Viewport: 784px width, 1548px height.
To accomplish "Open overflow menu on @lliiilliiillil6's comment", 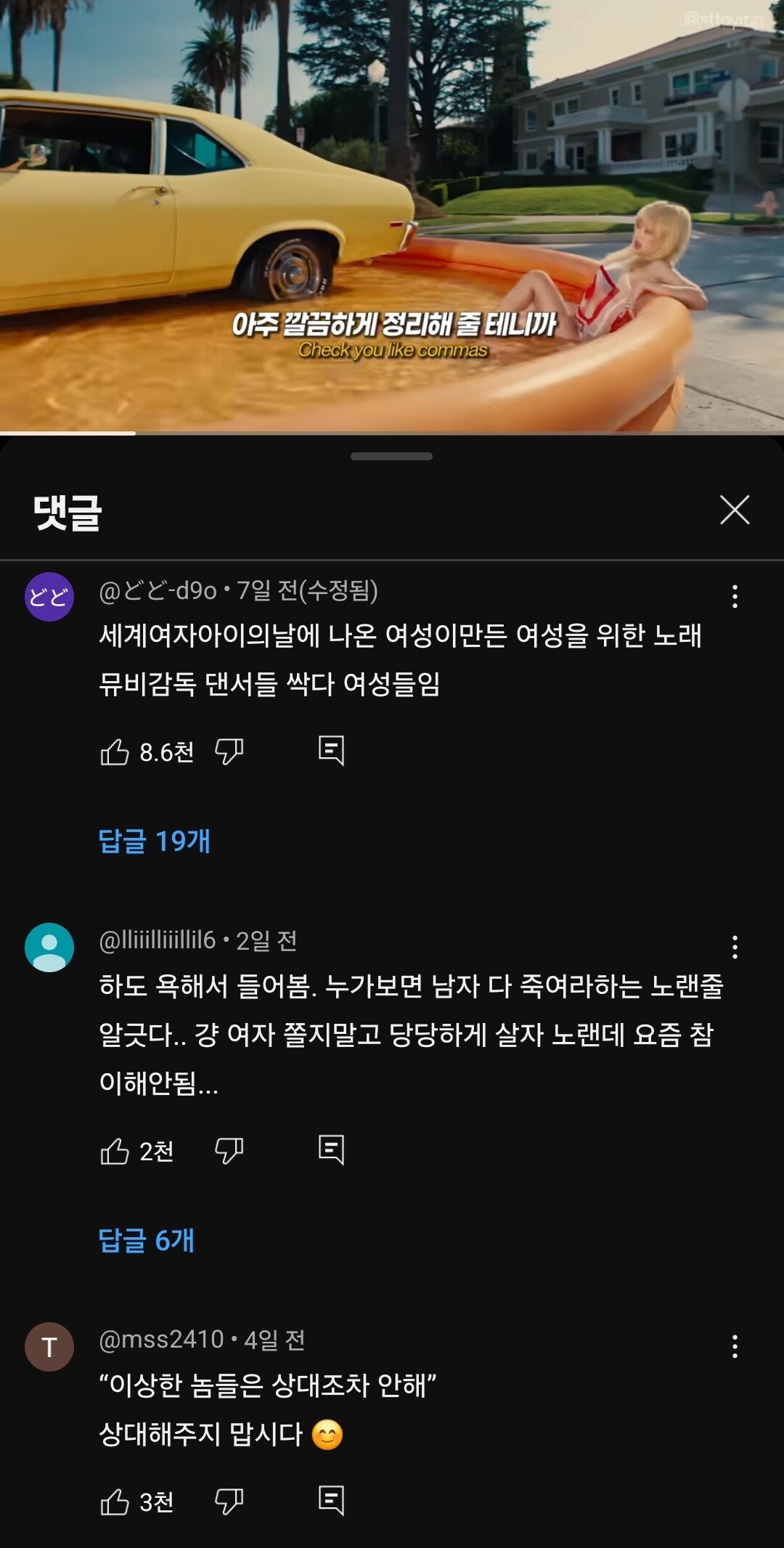I will [x=735, y=947].
